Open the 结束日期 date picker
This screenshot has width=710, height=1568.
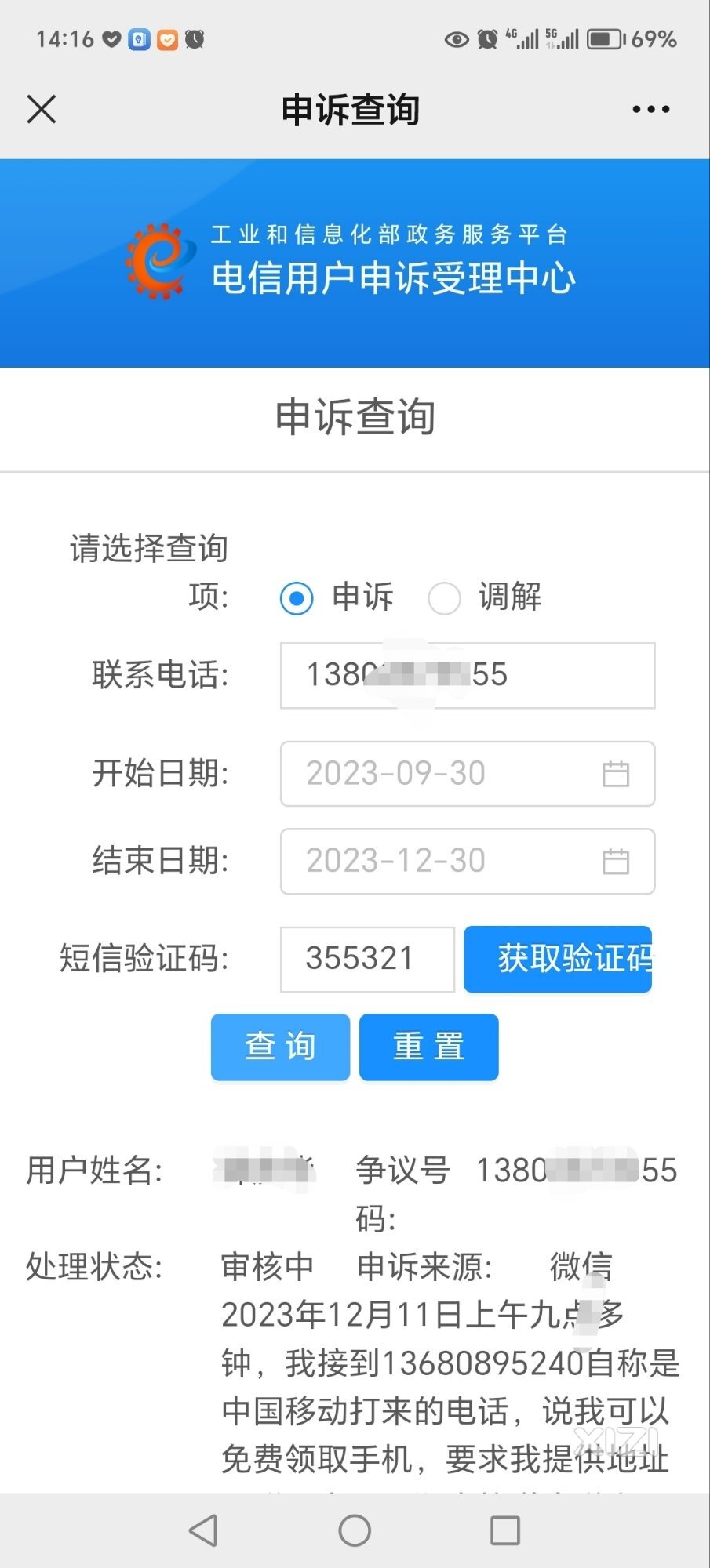[x=468, y=861]
